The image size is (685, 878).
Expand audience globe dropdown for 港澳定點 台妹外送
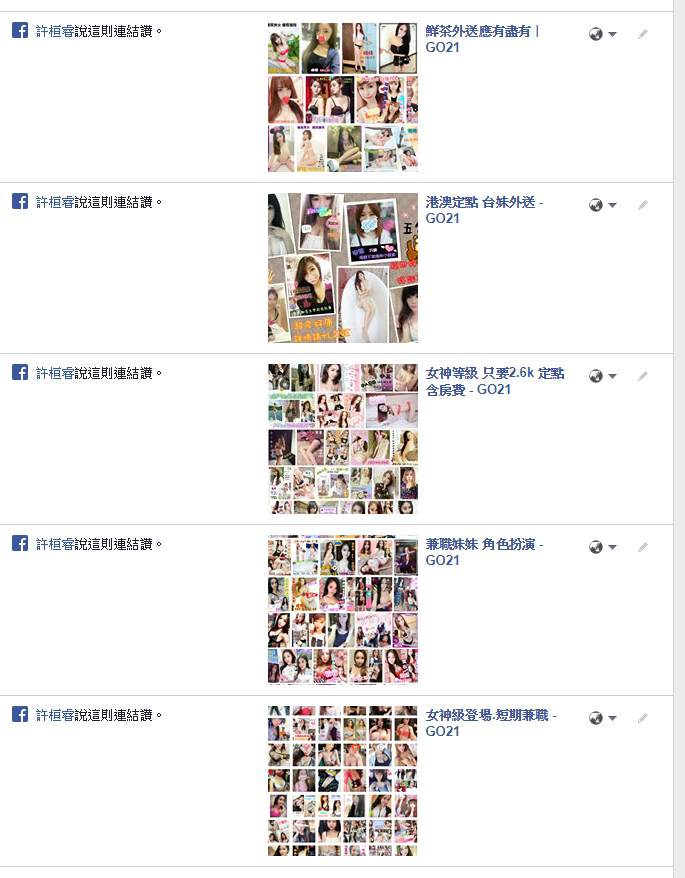coord(602,205)
